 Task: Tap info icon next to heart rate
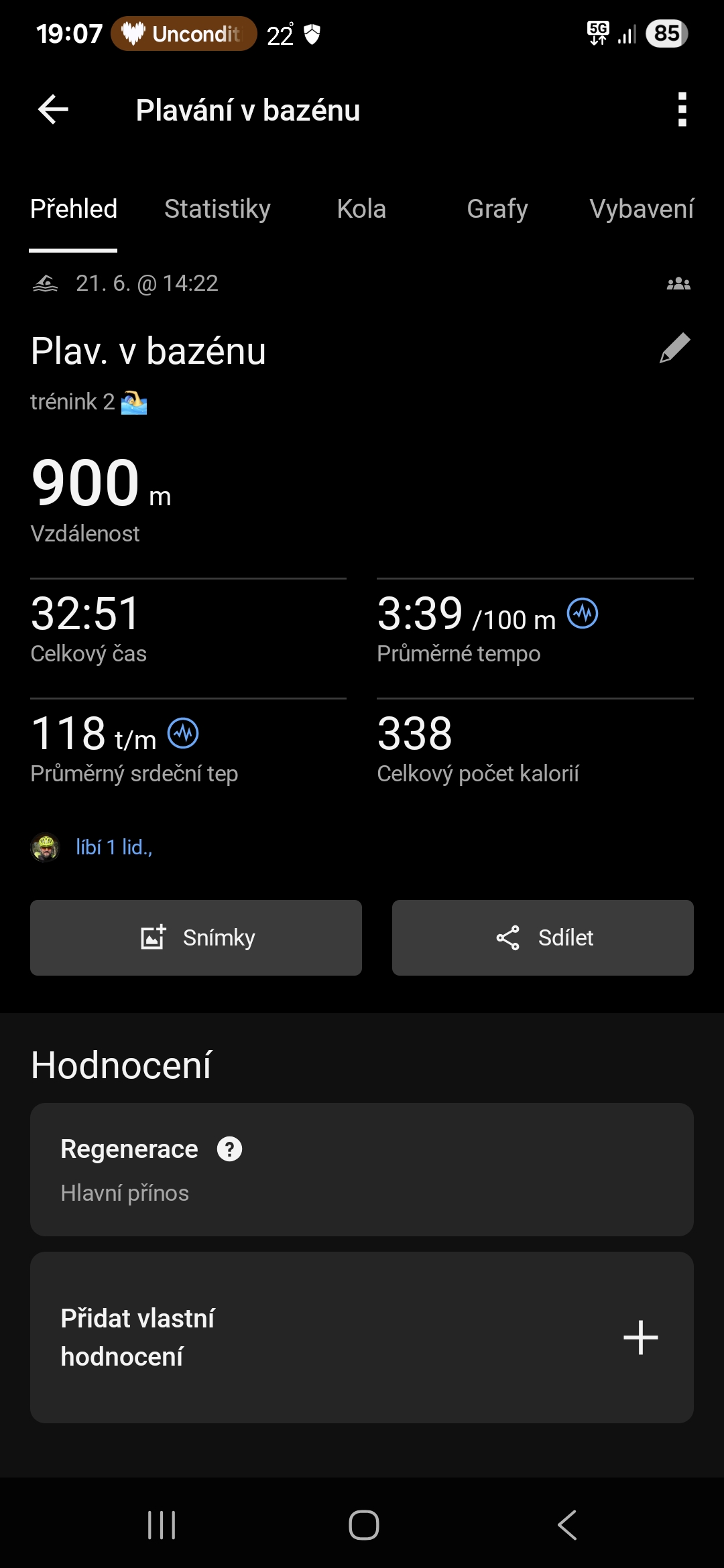click(x=183, y=733)
